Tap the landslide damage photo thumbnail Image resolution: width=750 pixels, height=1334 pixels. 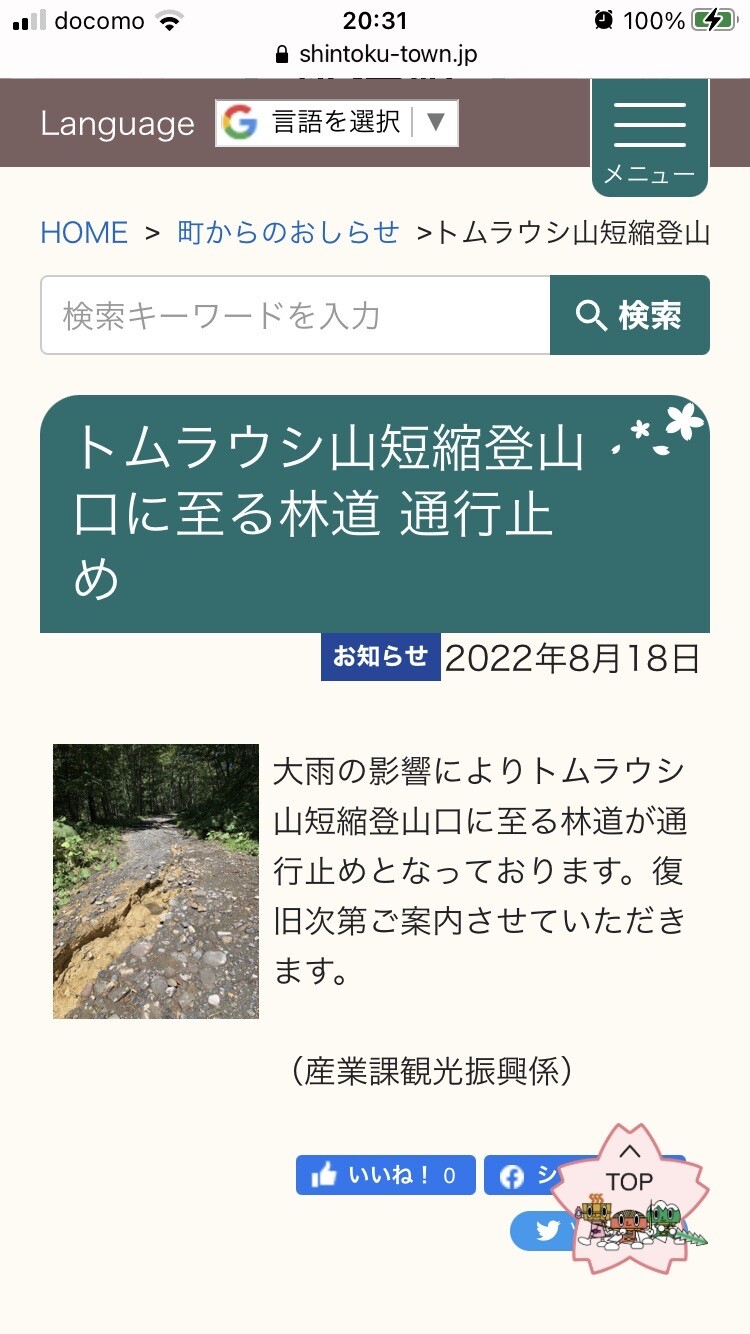click(x=155, y=881)
